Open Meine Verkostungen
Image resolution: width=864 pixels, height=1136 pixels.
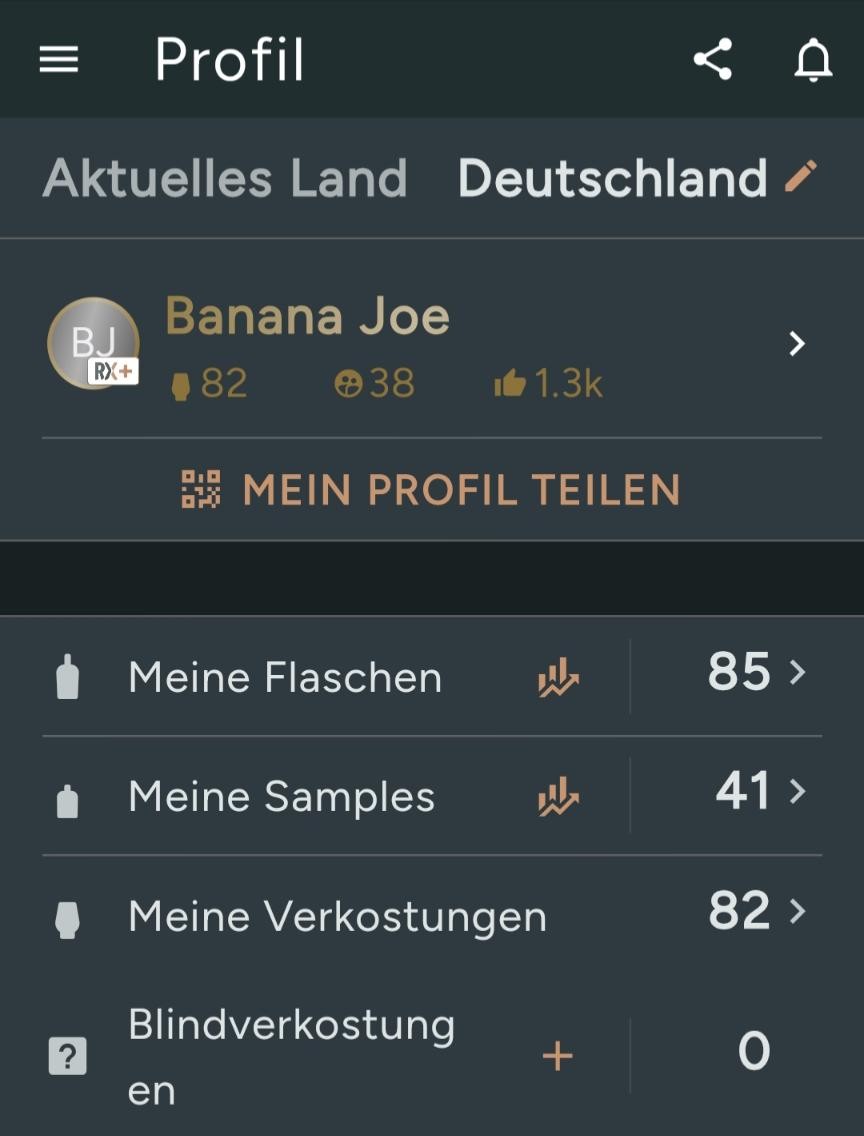click(337, 916)
